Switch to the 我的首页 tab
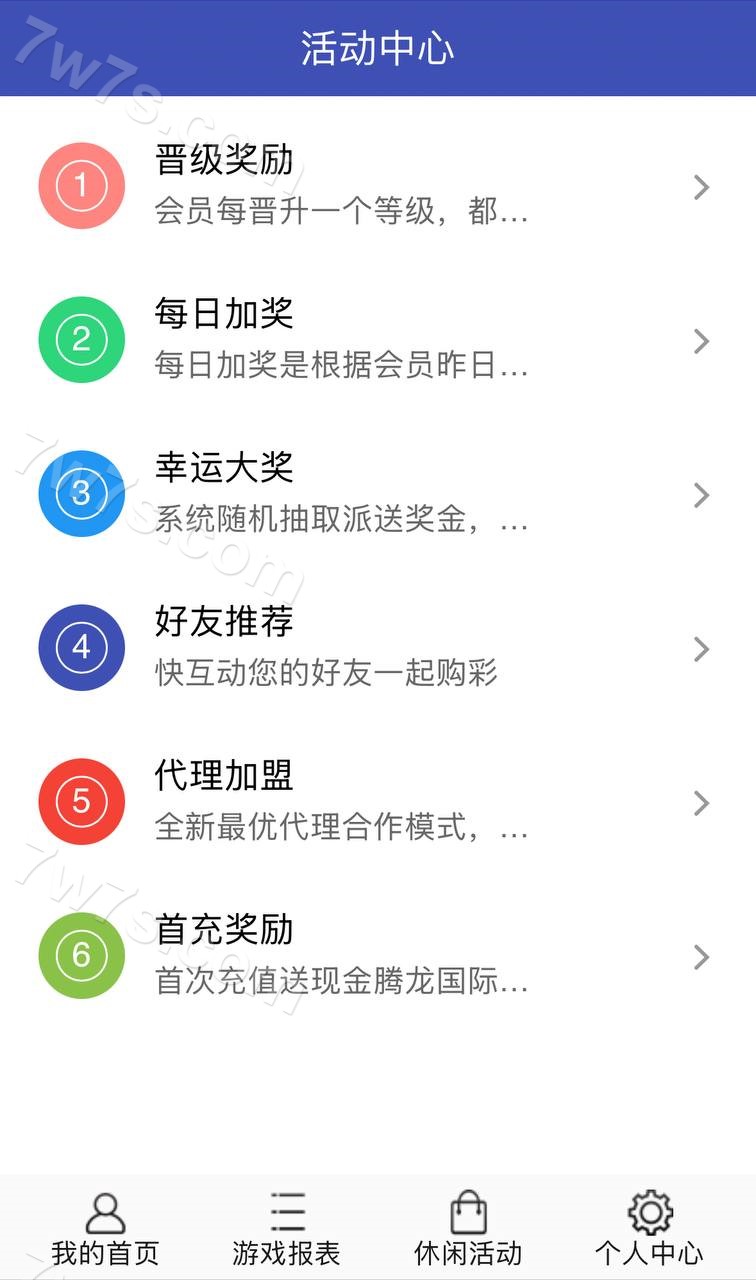This screenshot has width=756, height=1280. [x=105, y=1229]
